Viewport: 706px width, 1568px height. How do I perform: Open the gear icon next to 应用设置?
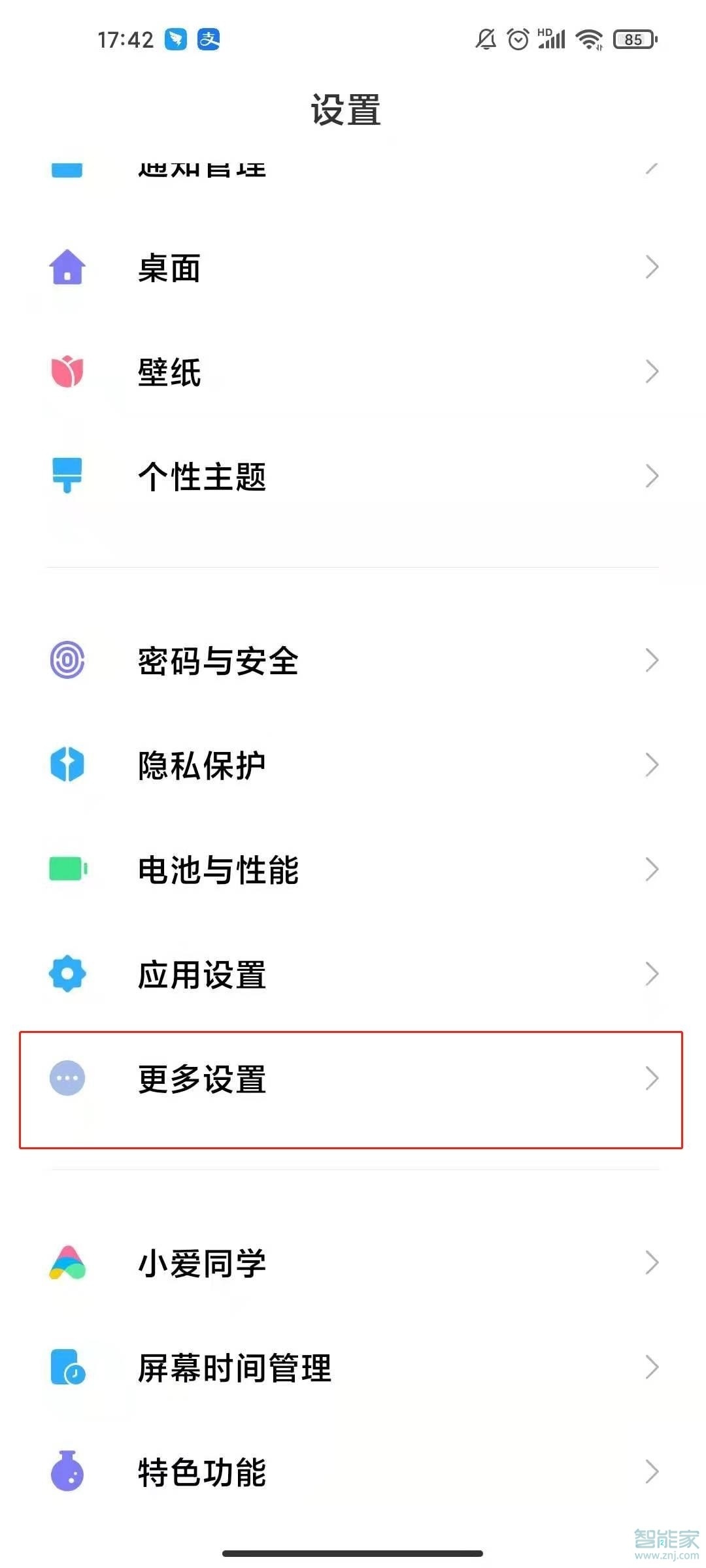pyautogui.click(x=65, y=973)
